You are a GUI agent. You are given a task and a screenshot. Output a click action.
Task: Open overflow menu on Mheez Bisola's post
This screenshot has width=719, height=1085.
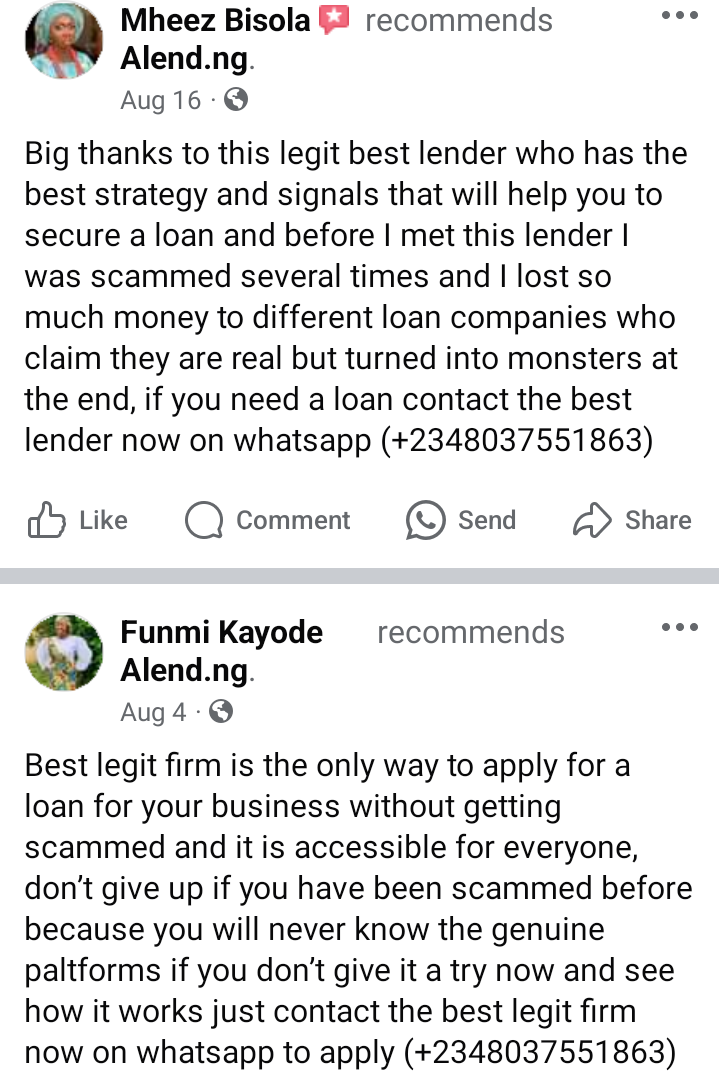[x=680, y=17]
